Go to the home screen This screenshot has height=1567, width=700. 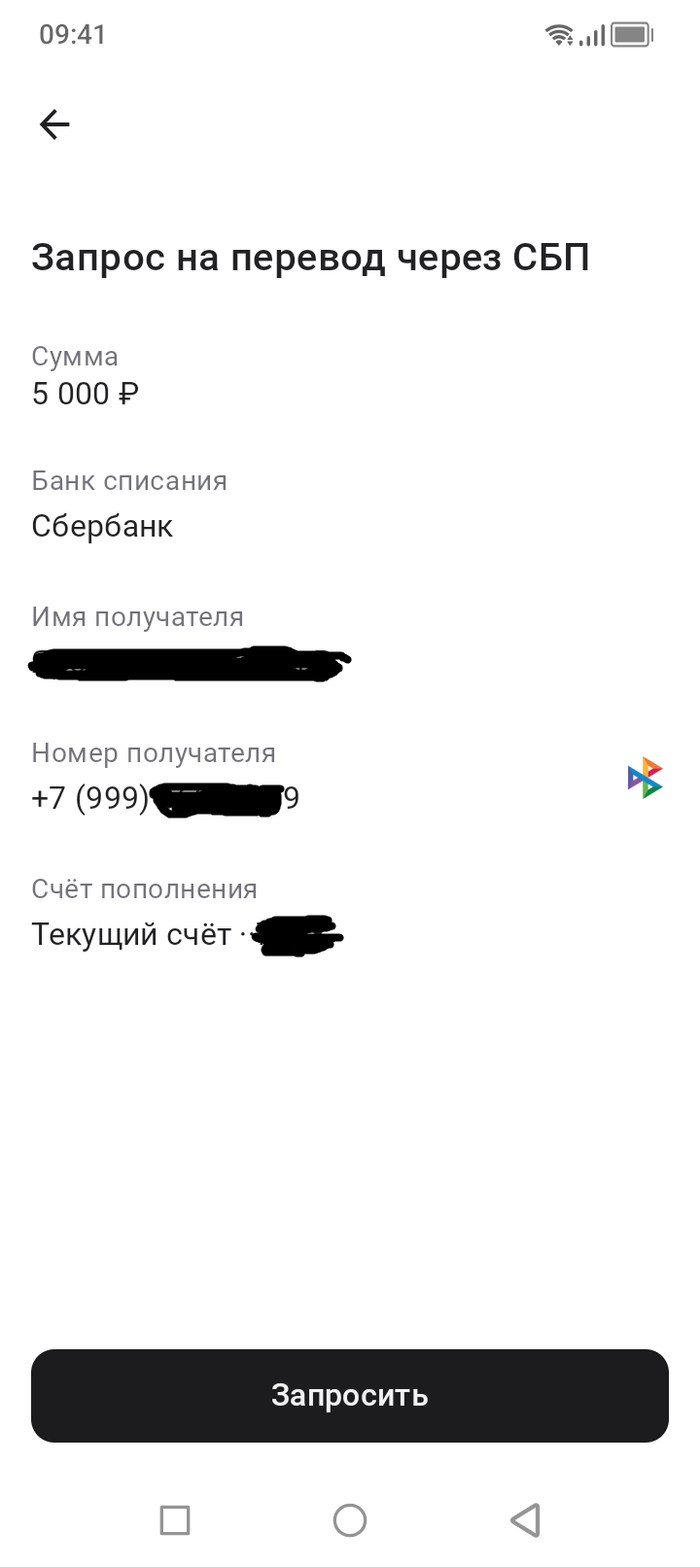pos(349,1520)
